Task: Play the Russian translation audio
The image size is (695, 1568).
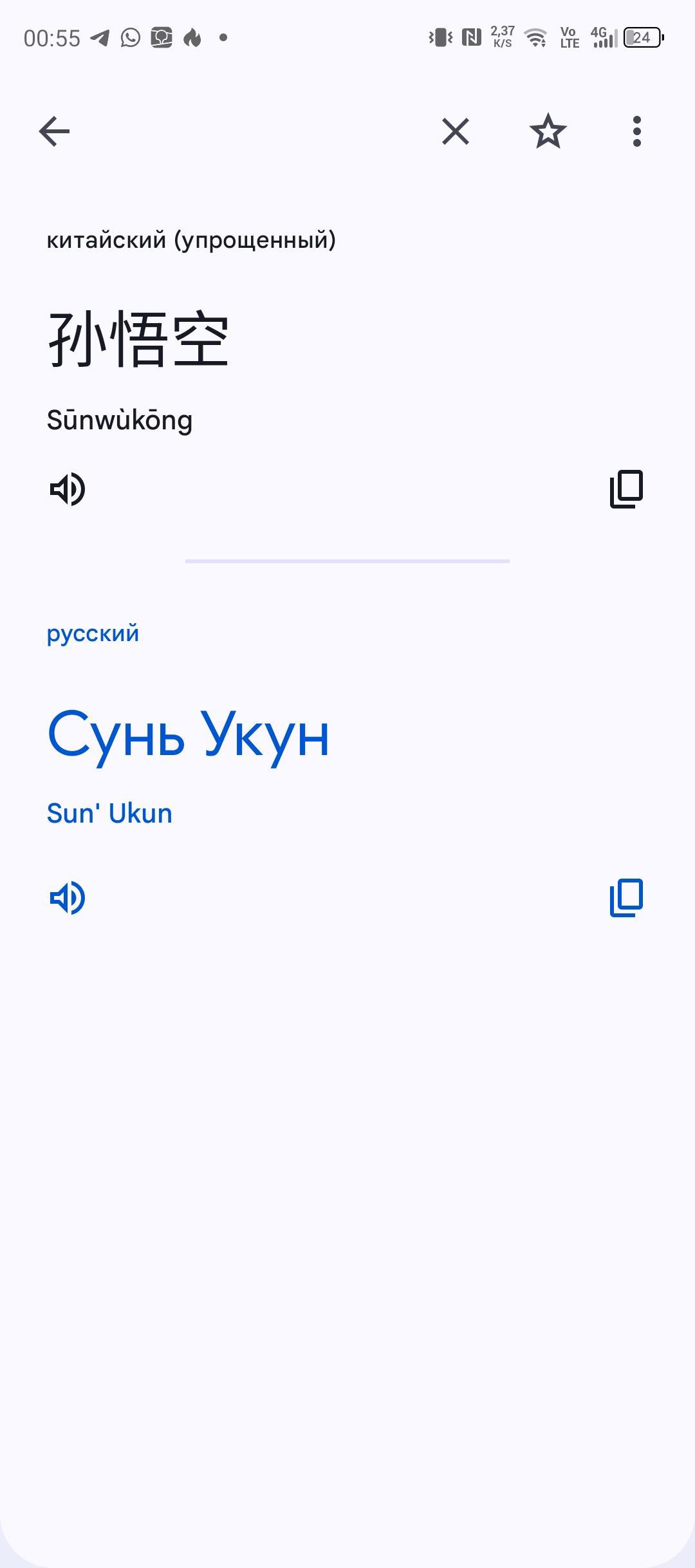Action: coord(68,898)
